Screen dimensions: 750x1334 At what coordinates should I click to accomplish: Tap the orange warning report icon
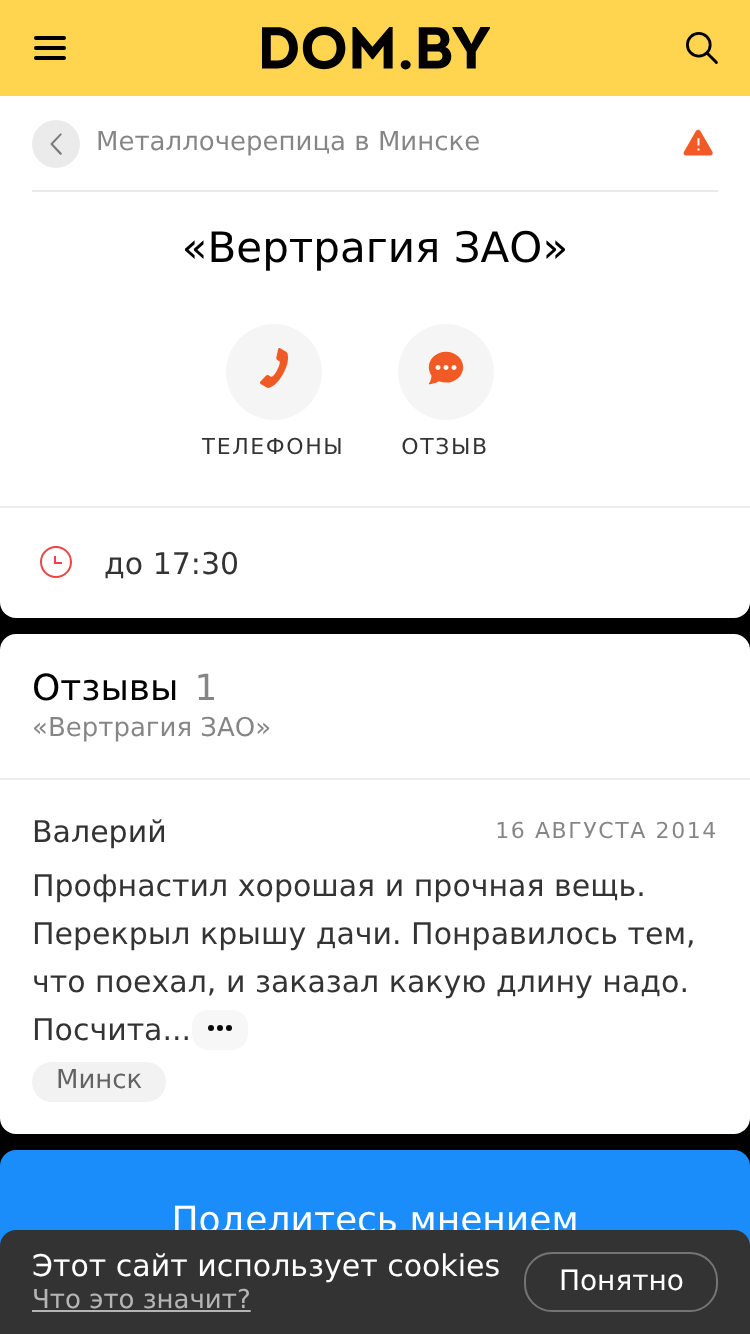point(698,143)
